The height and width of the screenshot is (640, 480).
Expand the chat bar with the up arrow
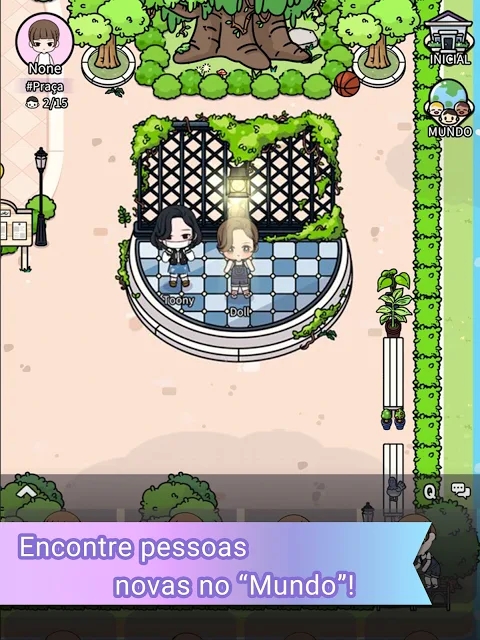26,491
